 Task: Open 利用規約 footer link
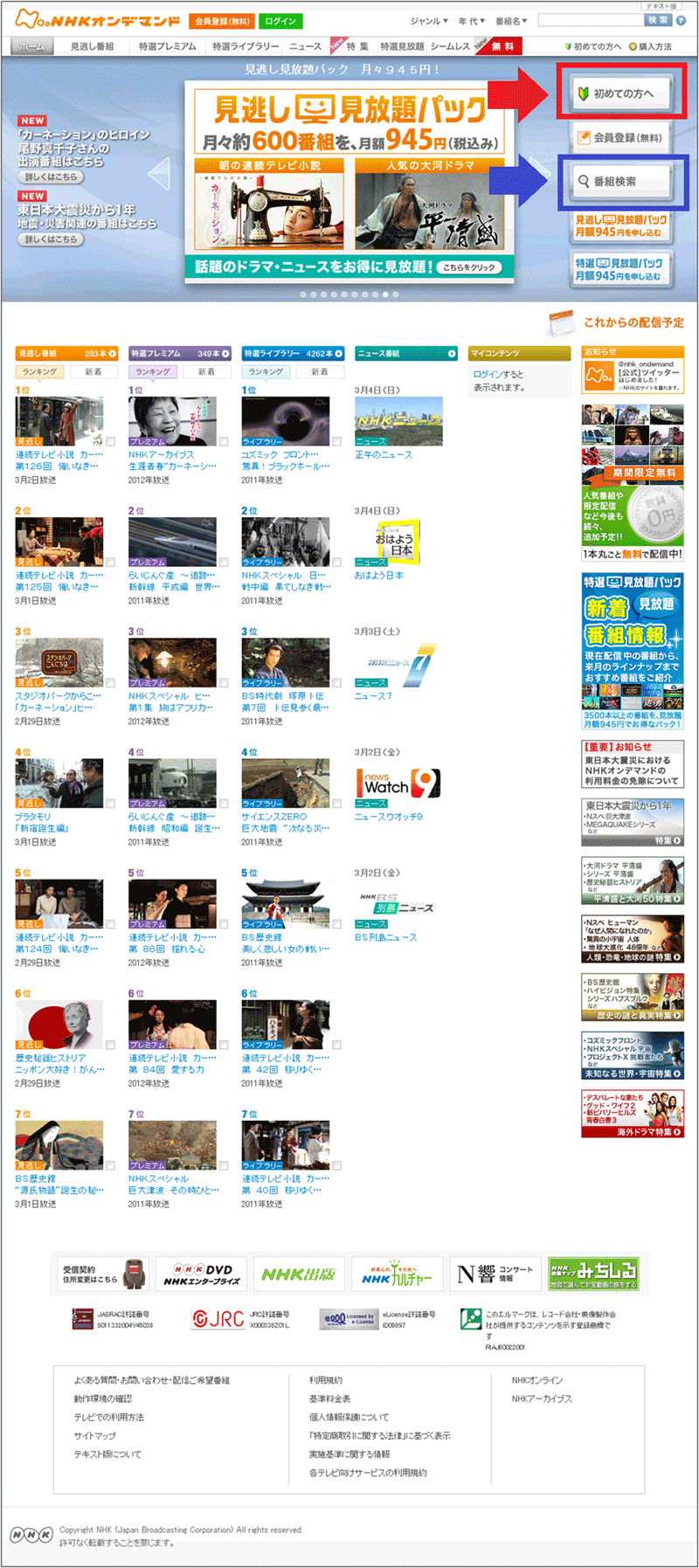(x=326, y=1380)
